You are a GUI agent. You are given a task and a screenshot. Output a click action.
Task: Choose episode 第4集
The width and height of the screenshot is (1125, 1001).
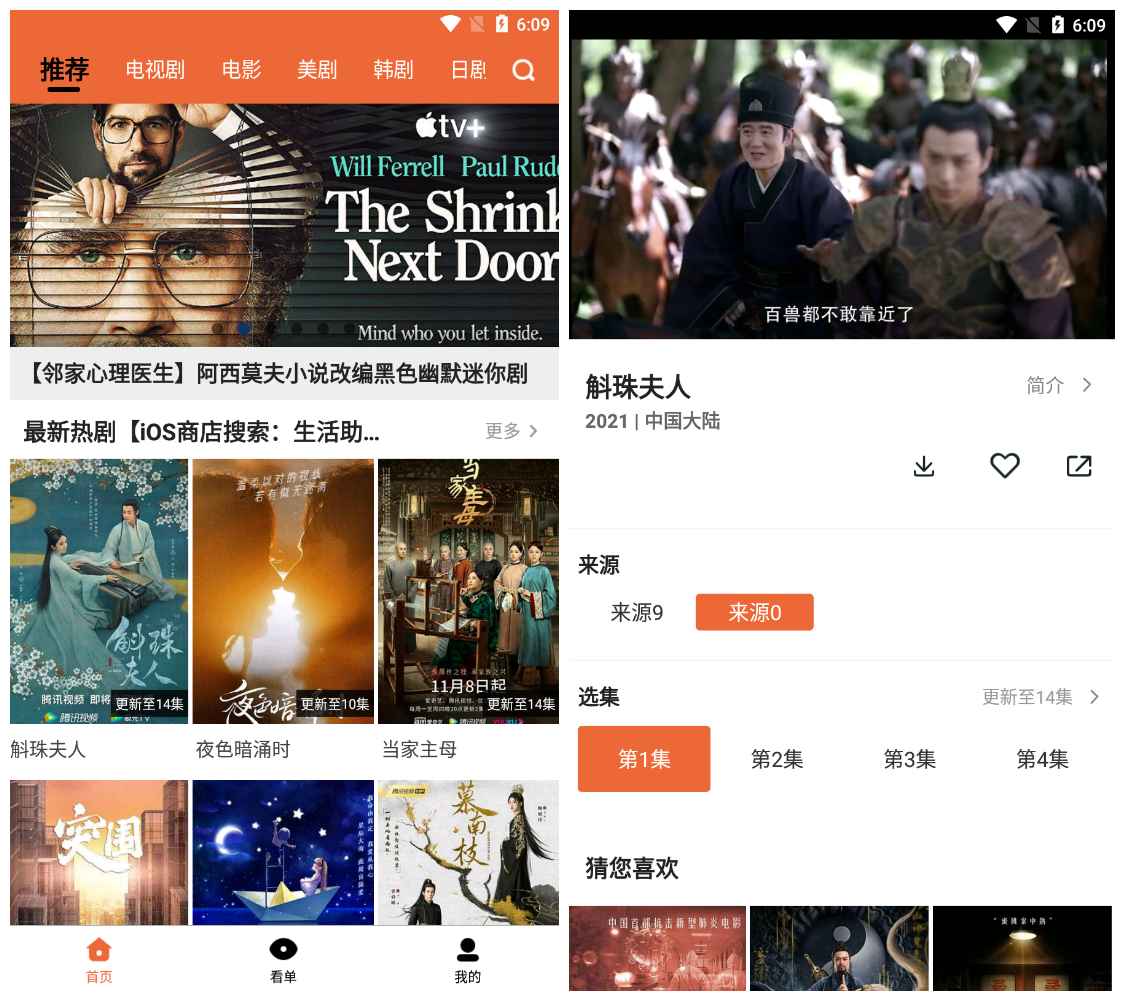point(1042,759)
